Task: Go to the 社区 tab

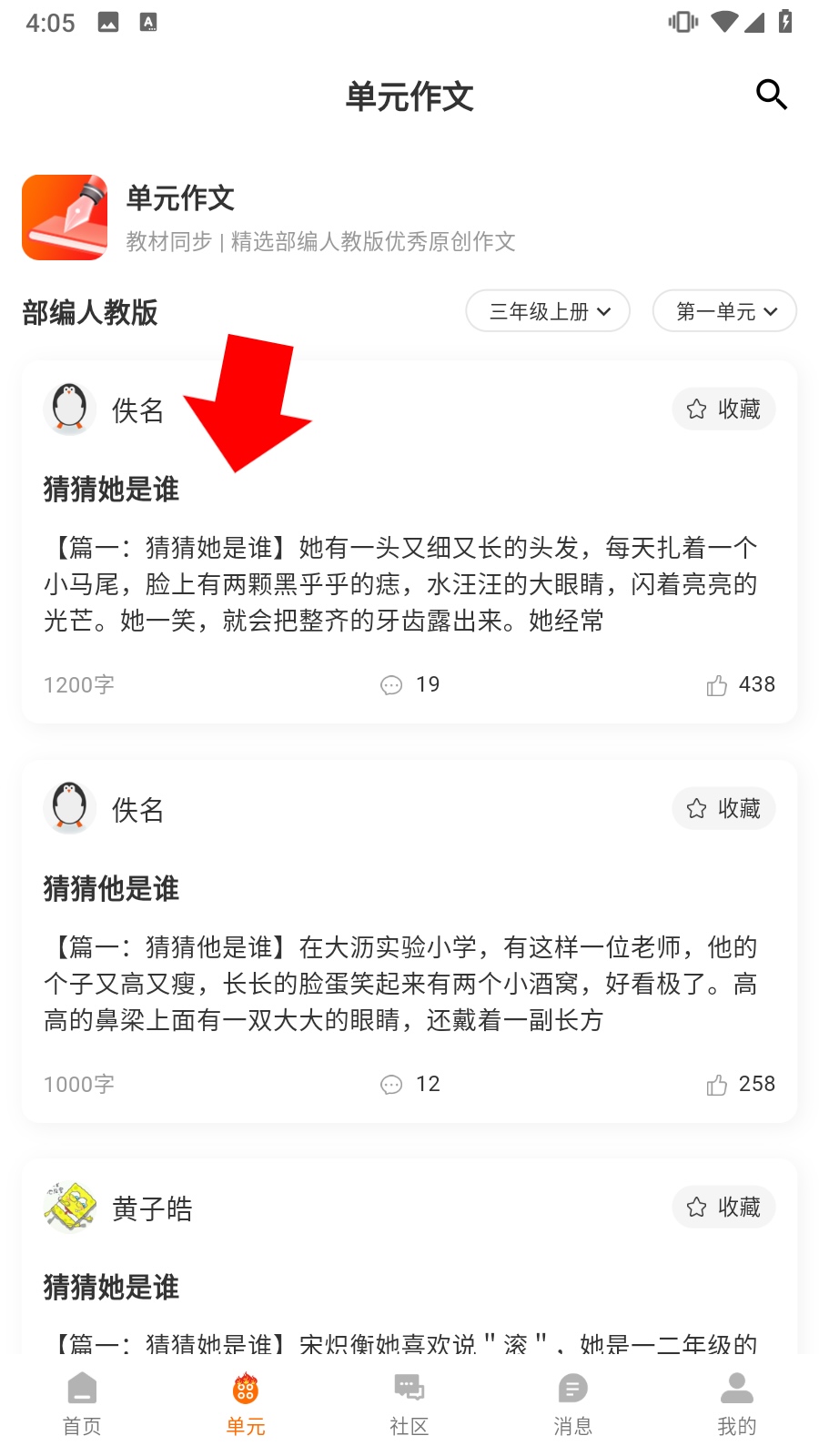Action: (409, 1404)
